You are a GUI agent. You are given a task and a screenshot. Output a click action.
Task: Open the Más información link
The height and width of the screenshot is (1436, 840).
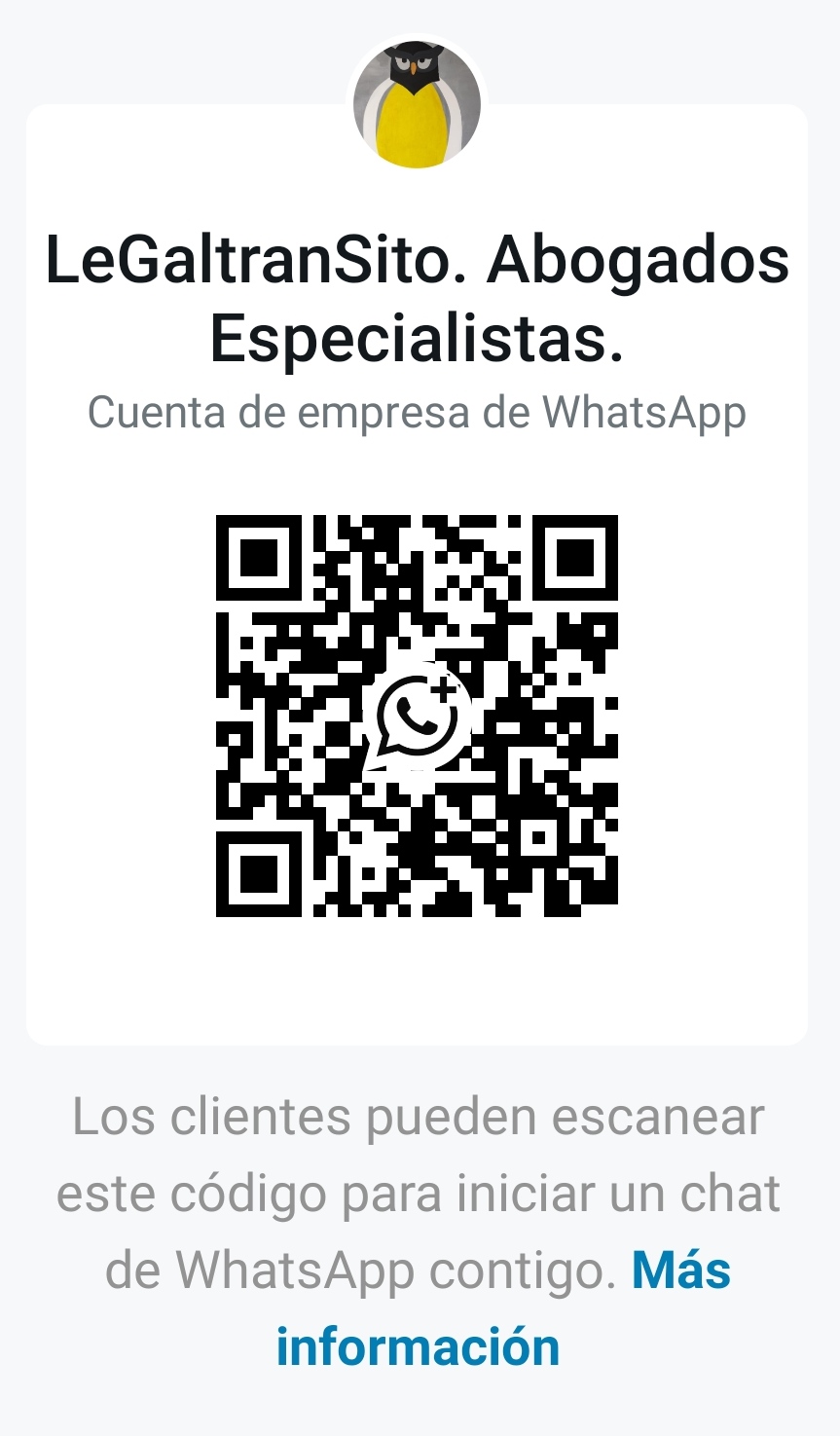(x=419, y=1346)
